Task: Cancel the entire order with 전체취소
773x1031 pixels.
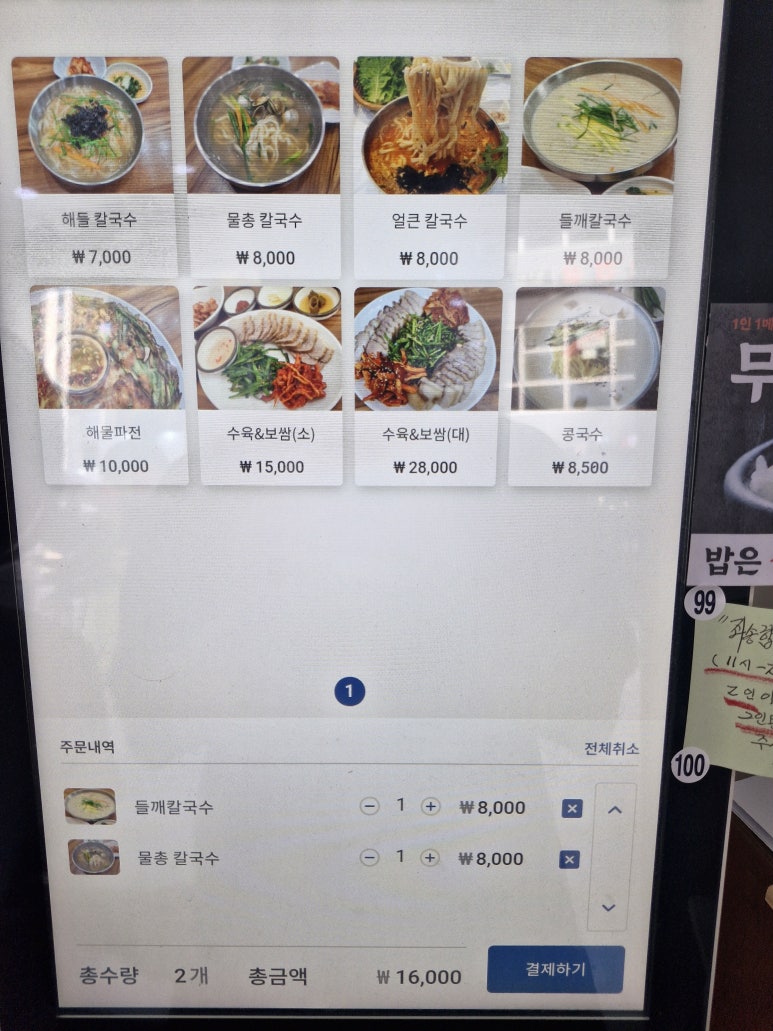Action: [x=611, y=748]
